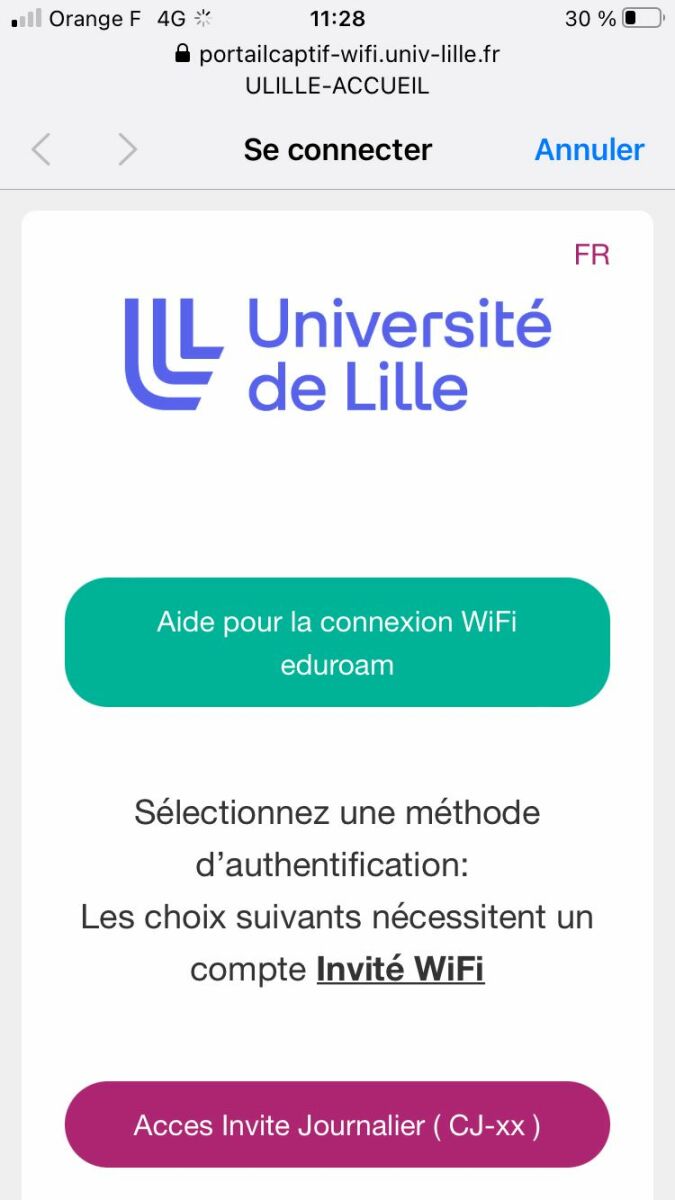Image resolution: width=675 pixels, height=1200 pixels.
Task: Choose Acces Invite Journalier ( CJ-xx )
Action: pyautogui.click(x=337, y=1125)
